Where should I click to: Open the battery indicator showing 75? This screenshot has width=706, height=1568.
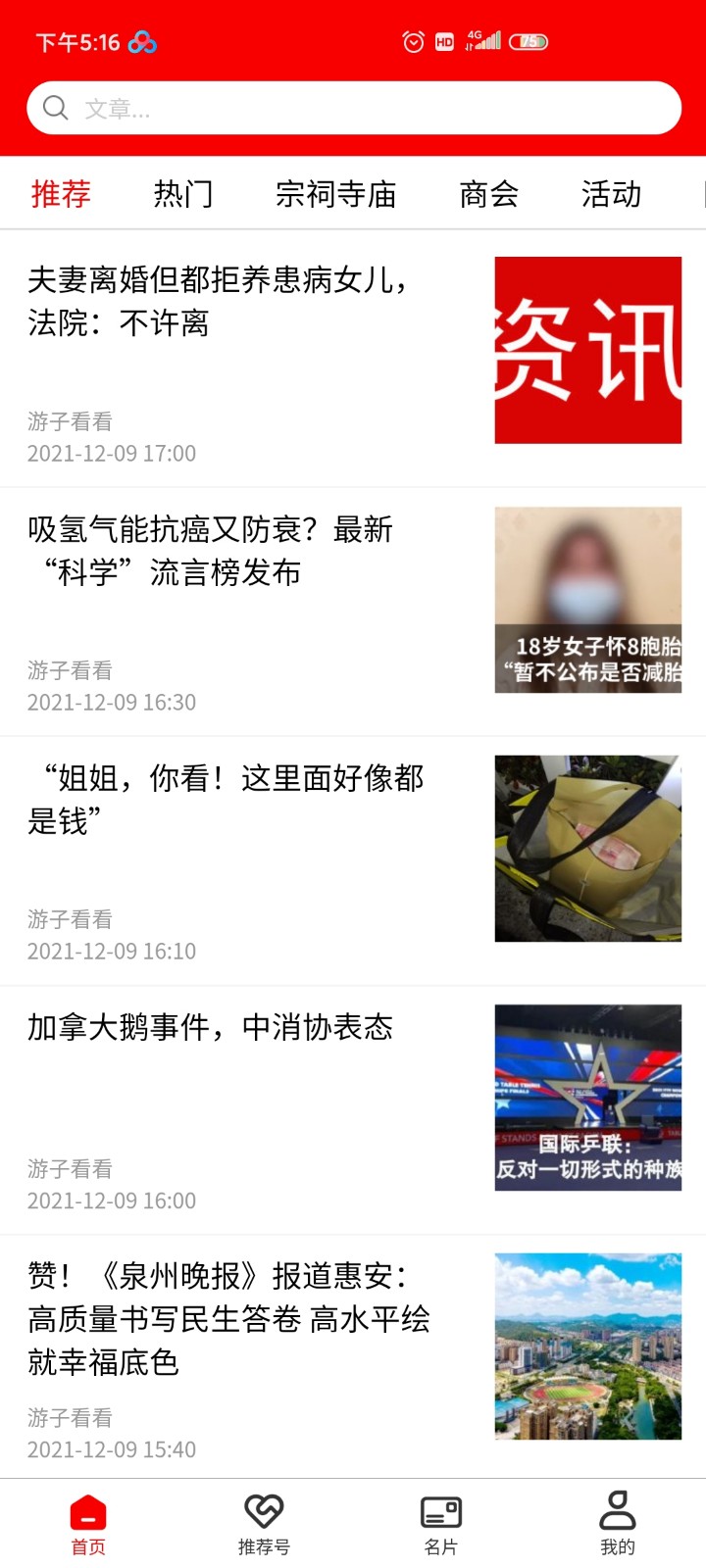coord(527,41)
